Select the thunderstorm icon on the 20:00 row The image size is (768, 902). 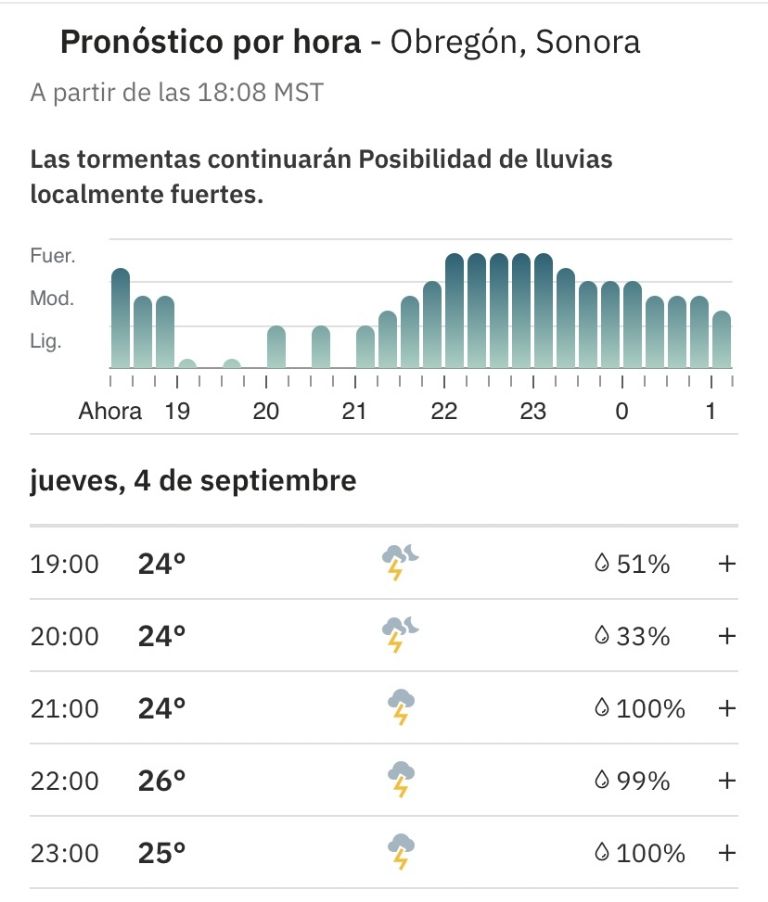point(399,634)
